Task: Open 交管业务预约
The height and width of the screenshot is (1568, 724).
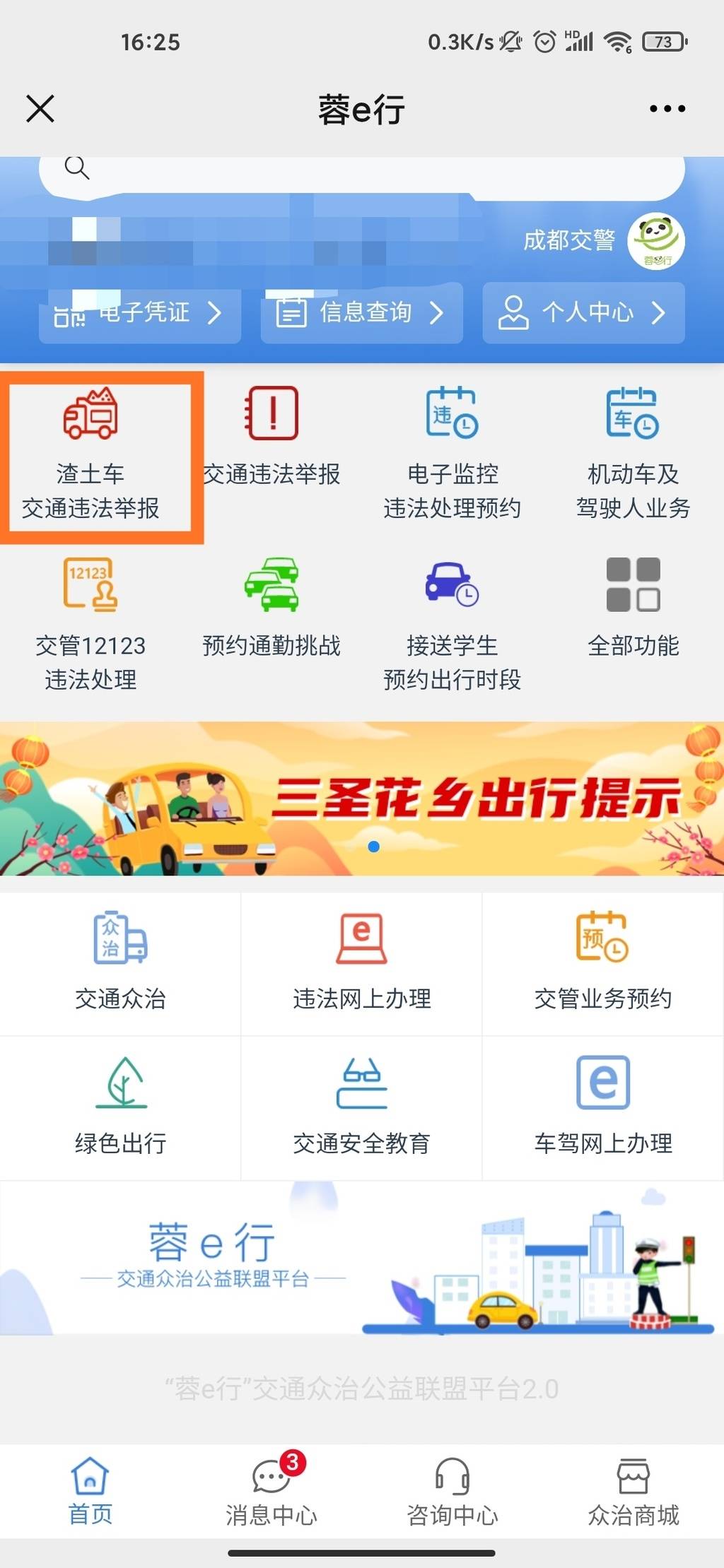Action: click(x=602, y=961)
